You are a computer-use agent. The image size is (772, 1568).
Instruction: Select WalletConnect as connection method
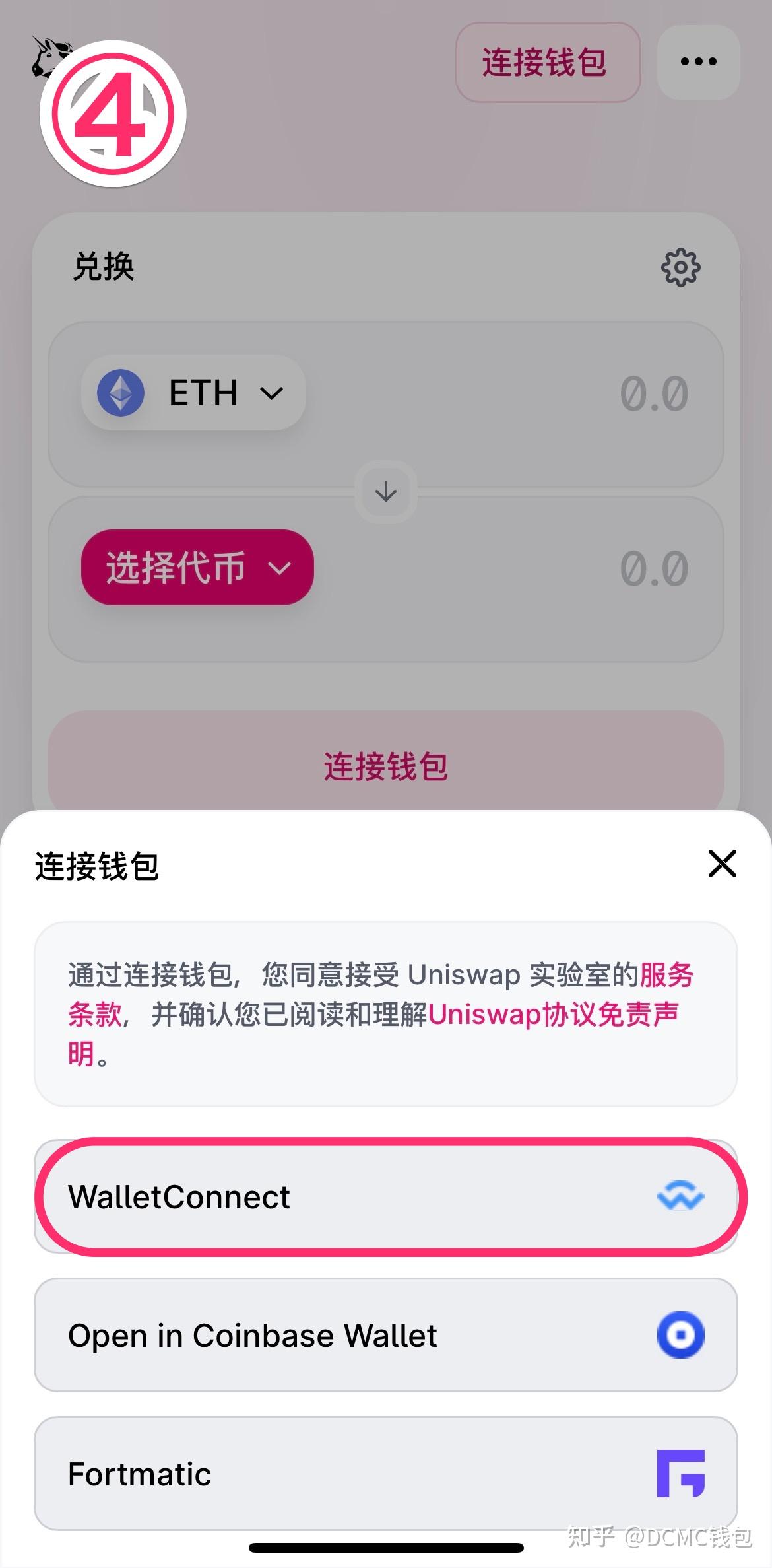[386, 1196]
